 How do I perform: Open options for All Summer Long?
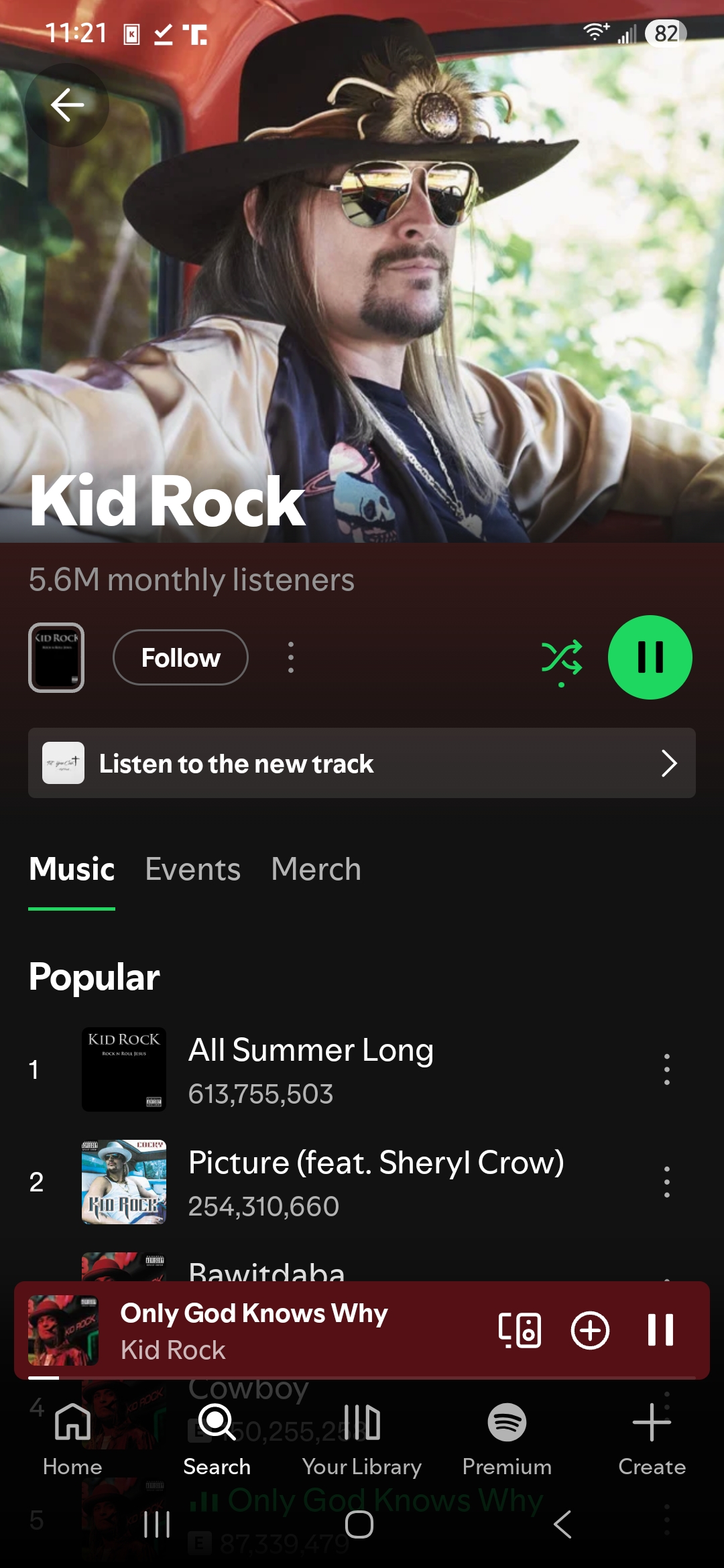[666, 1069]
